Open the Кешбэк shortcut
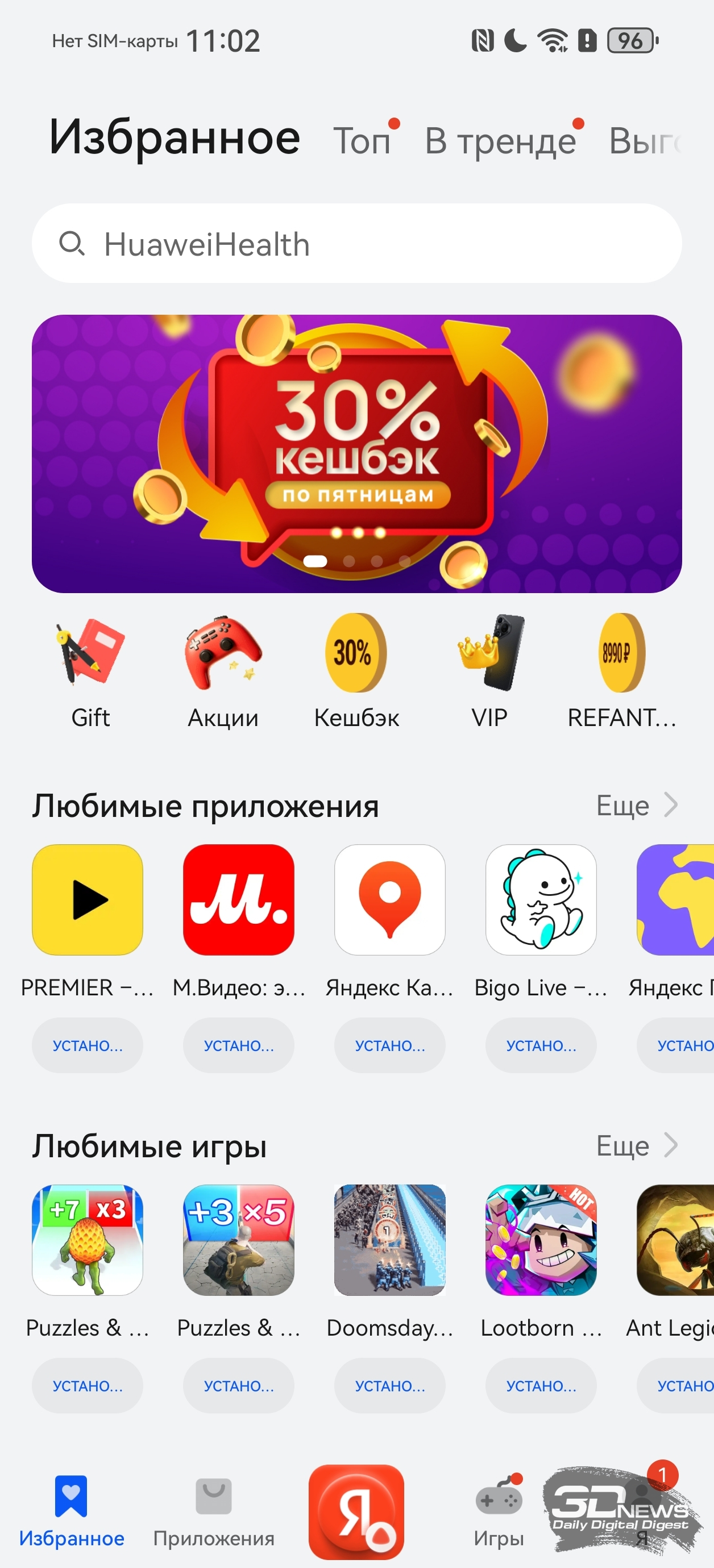This screenshot has width=714, height=1568. (x=356, y=672)
